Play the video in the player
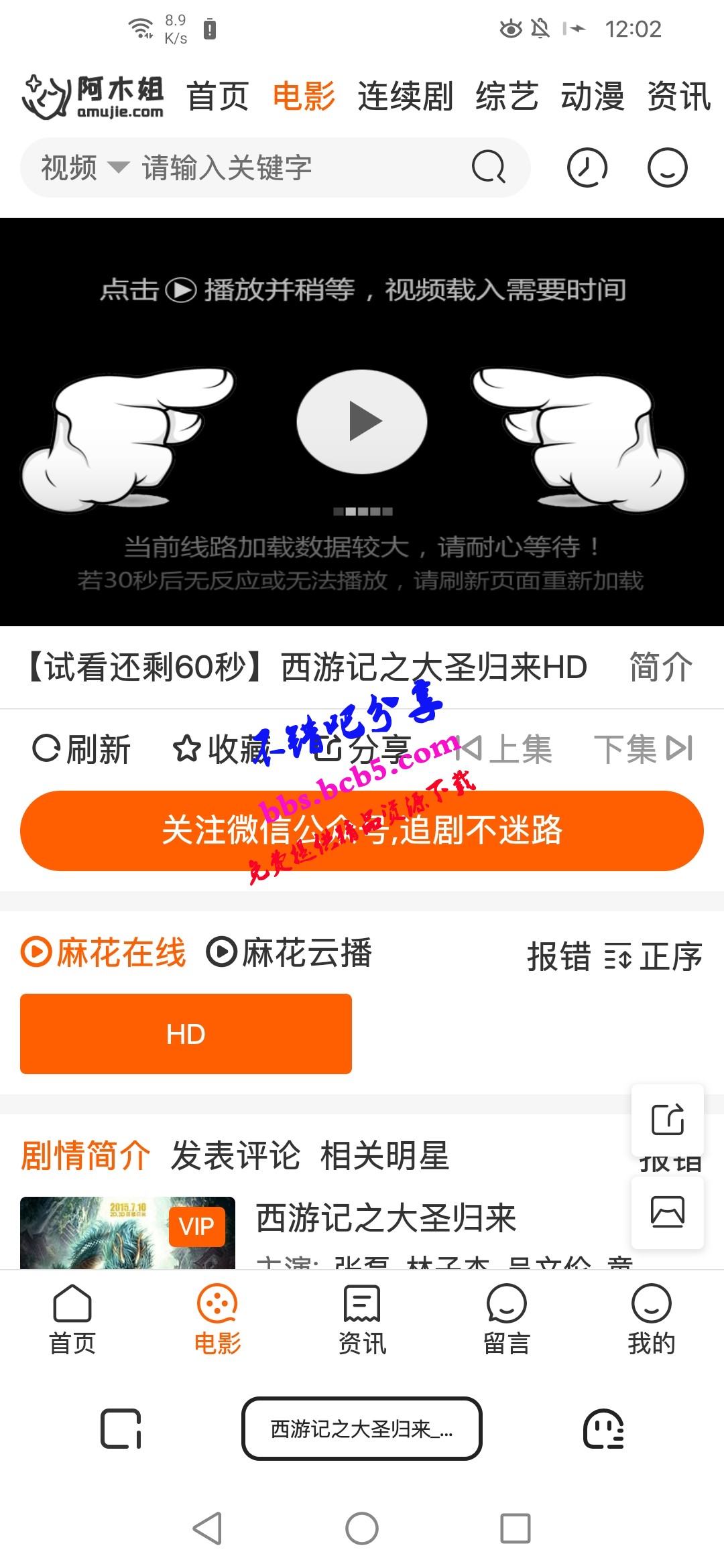The image size is (724, 1568). coord(362,421)
